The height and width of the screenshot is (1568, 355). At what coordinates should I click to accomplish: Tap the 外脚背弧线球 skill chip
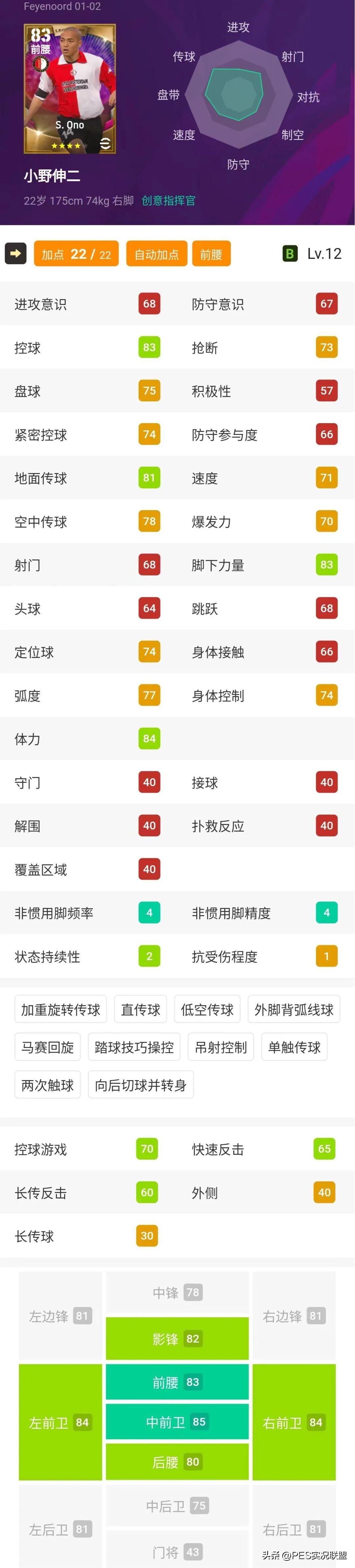tap(294, 1009)
